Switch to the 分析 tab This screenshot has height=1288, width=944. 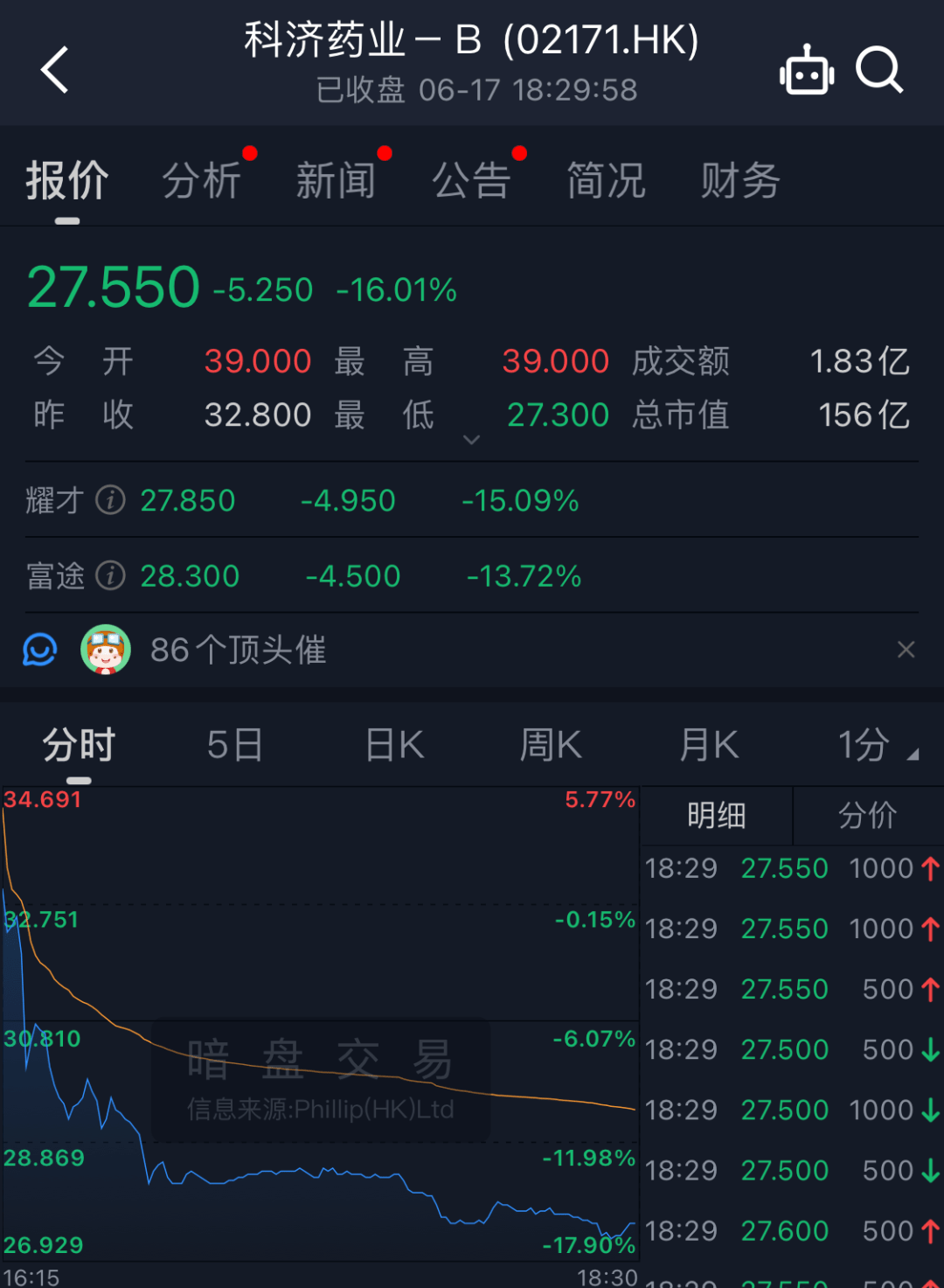click(x=202, y=181)
